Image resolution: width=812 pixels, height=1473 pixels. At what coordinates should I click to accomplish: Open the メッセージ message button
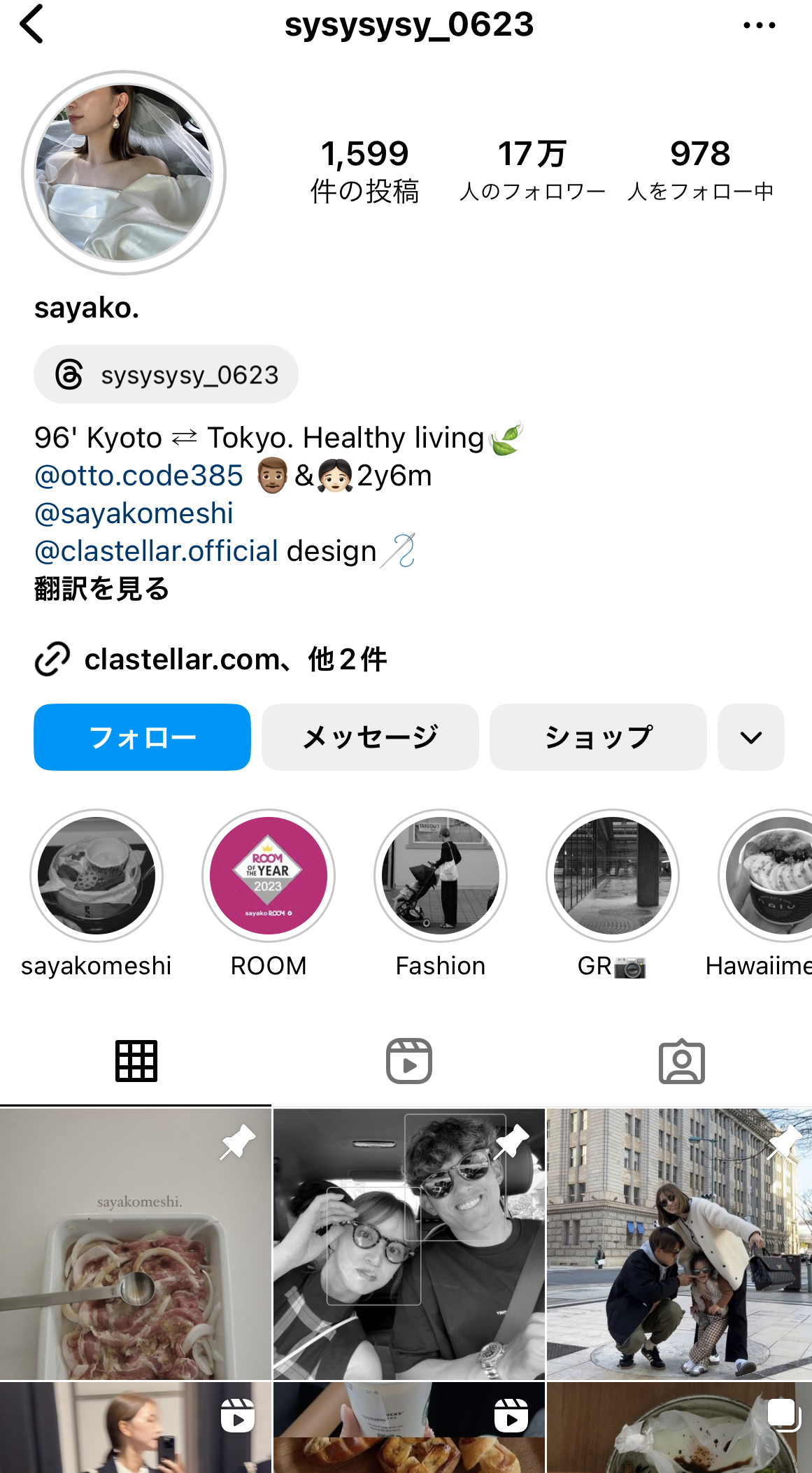370,737
